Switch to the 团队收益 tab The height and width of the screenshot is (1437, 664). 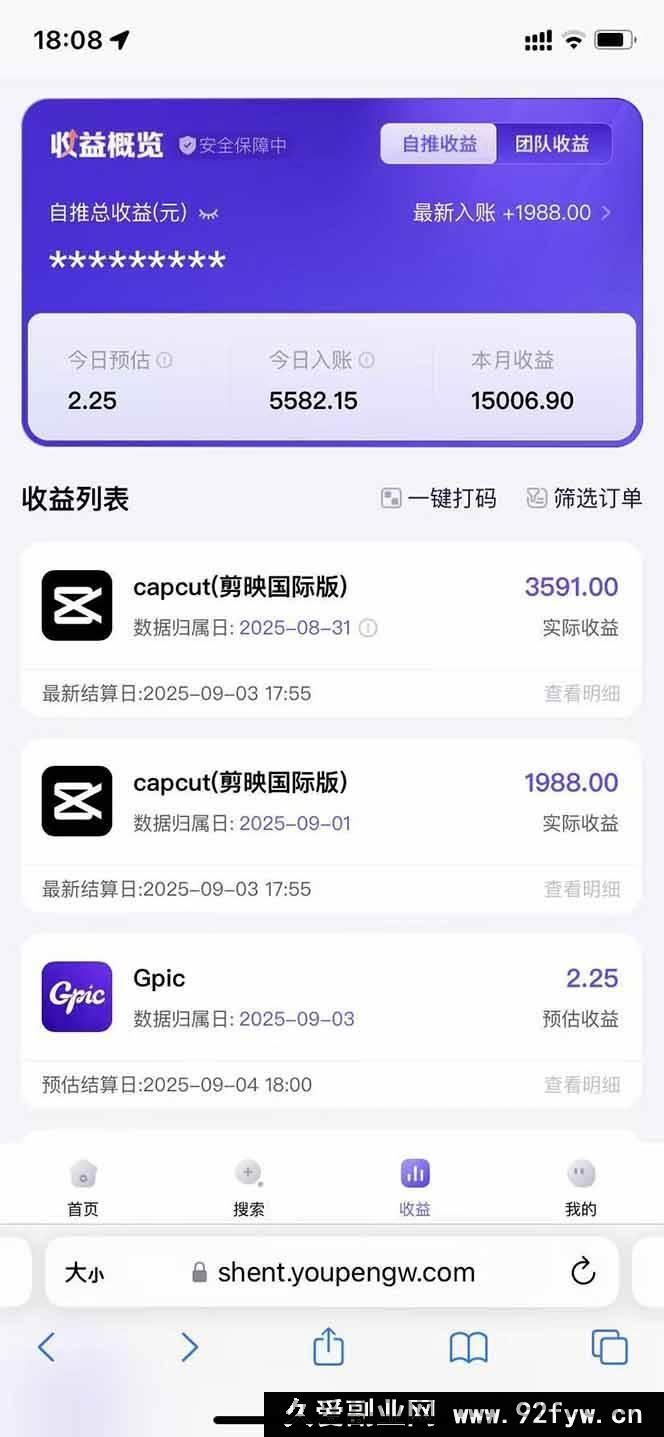coord(552,144)
